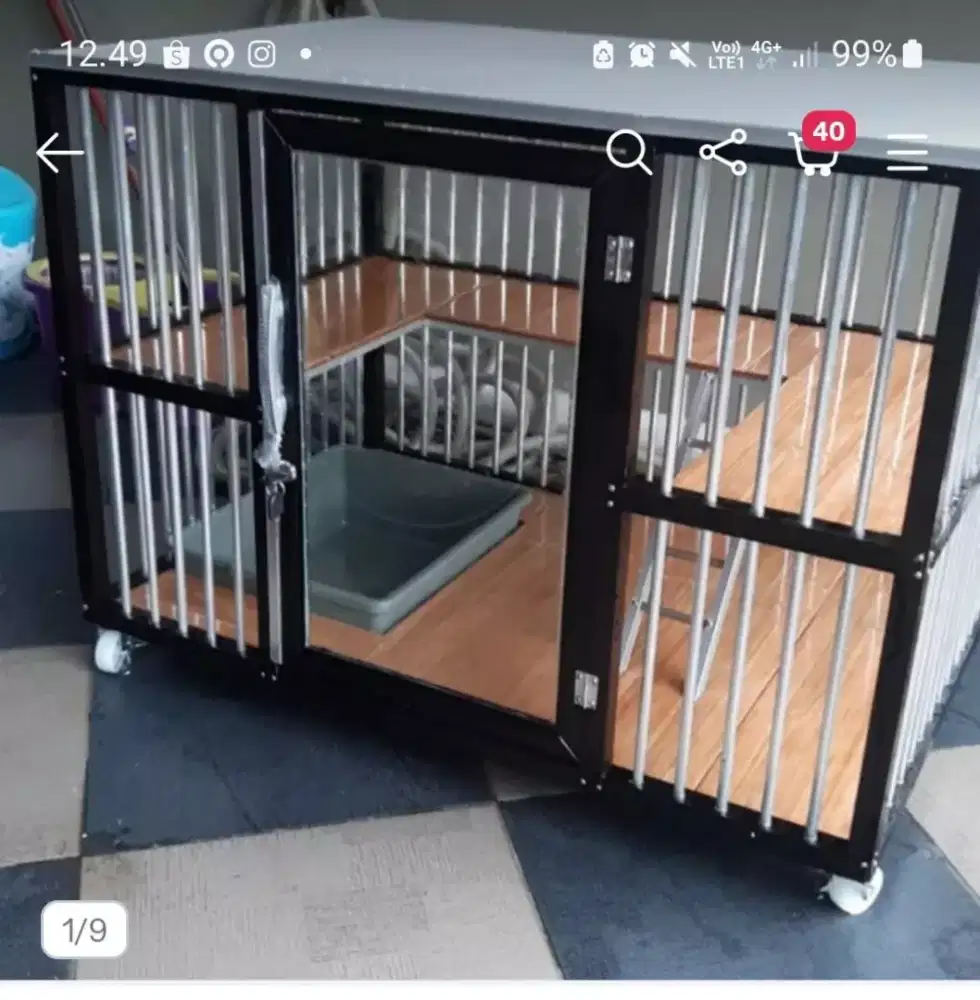Tap the back arrow to exit image view
The height and width of the screenshot is (1000, 980).
pos(58,152)
